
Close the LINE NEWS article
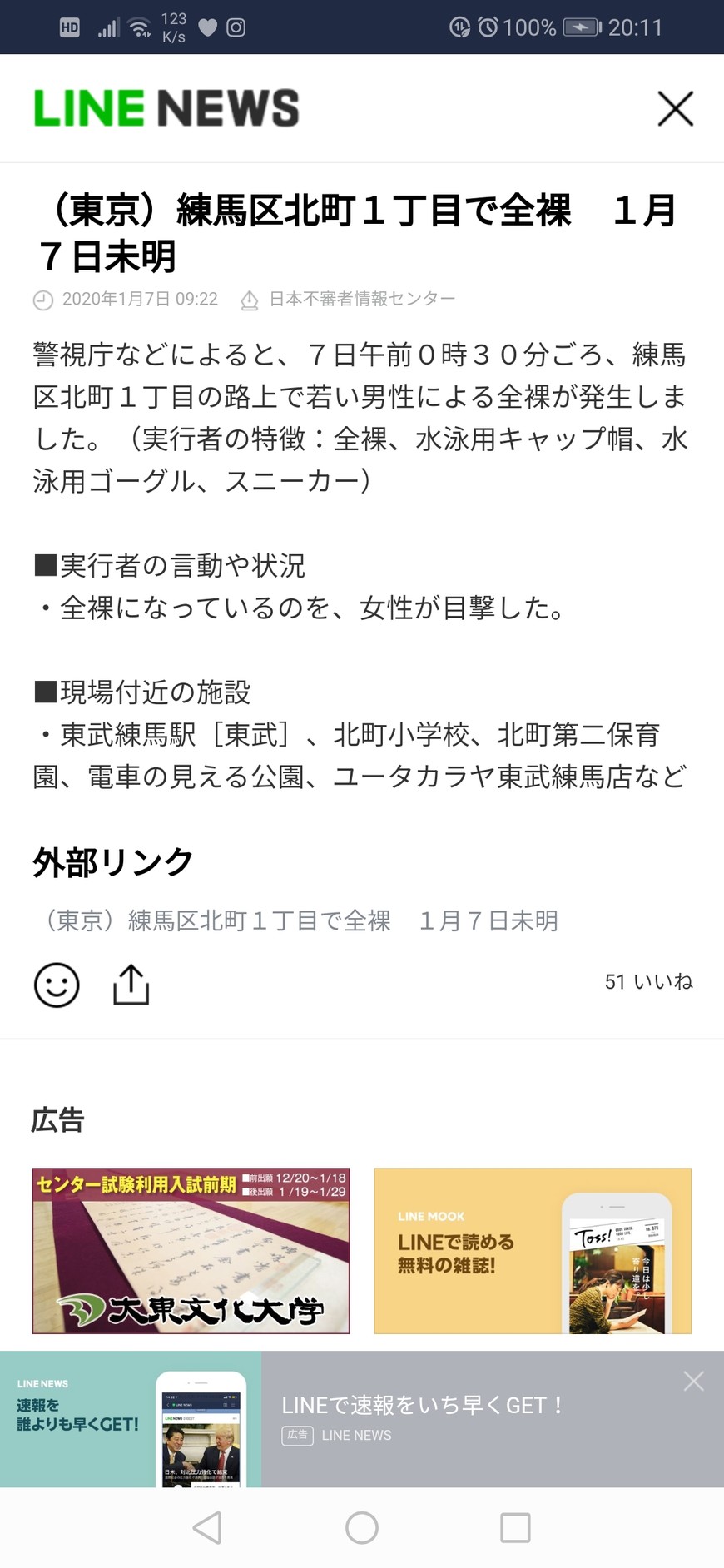click(675, 109)
